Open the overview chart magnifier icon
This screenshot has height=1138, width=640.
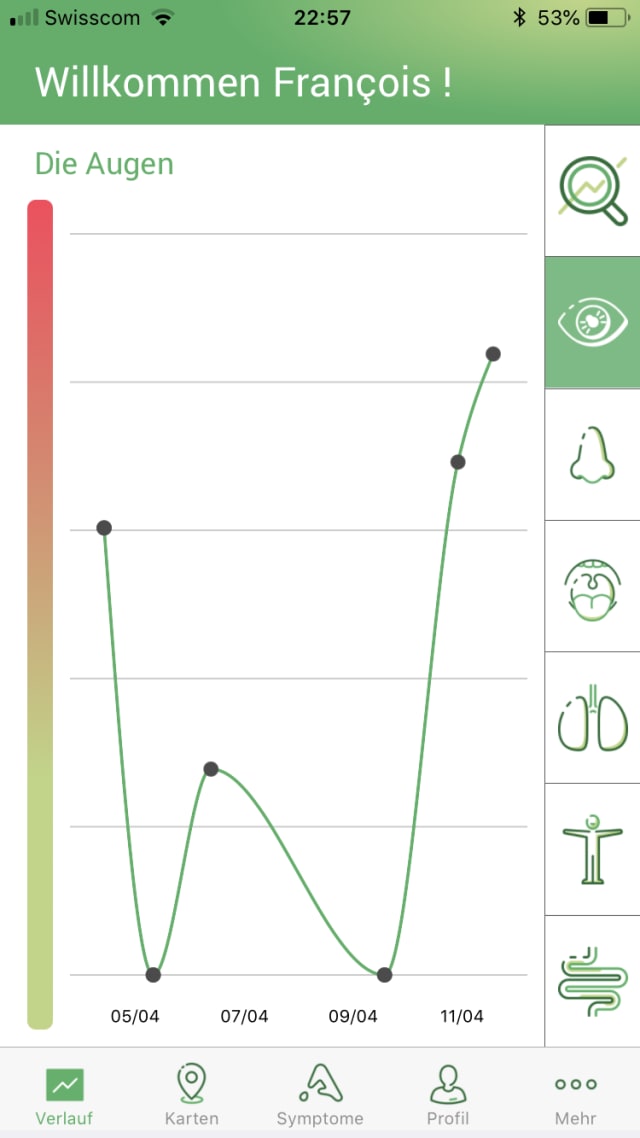click(593, 191)
